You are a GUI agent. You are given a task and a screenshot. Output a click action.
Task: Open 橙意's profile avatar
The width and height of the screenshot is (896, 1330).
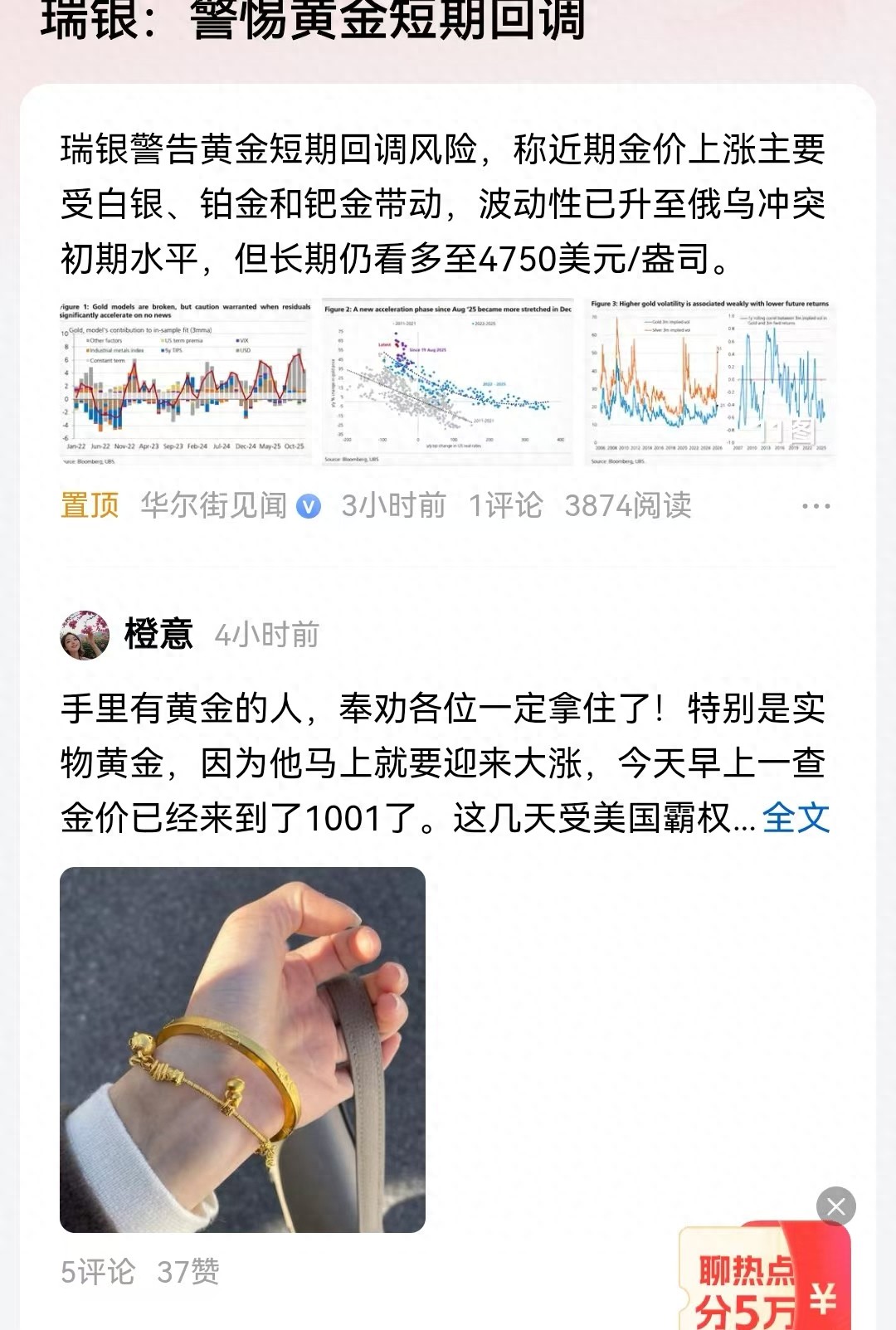pyautogui.click(x=85, y=635)
